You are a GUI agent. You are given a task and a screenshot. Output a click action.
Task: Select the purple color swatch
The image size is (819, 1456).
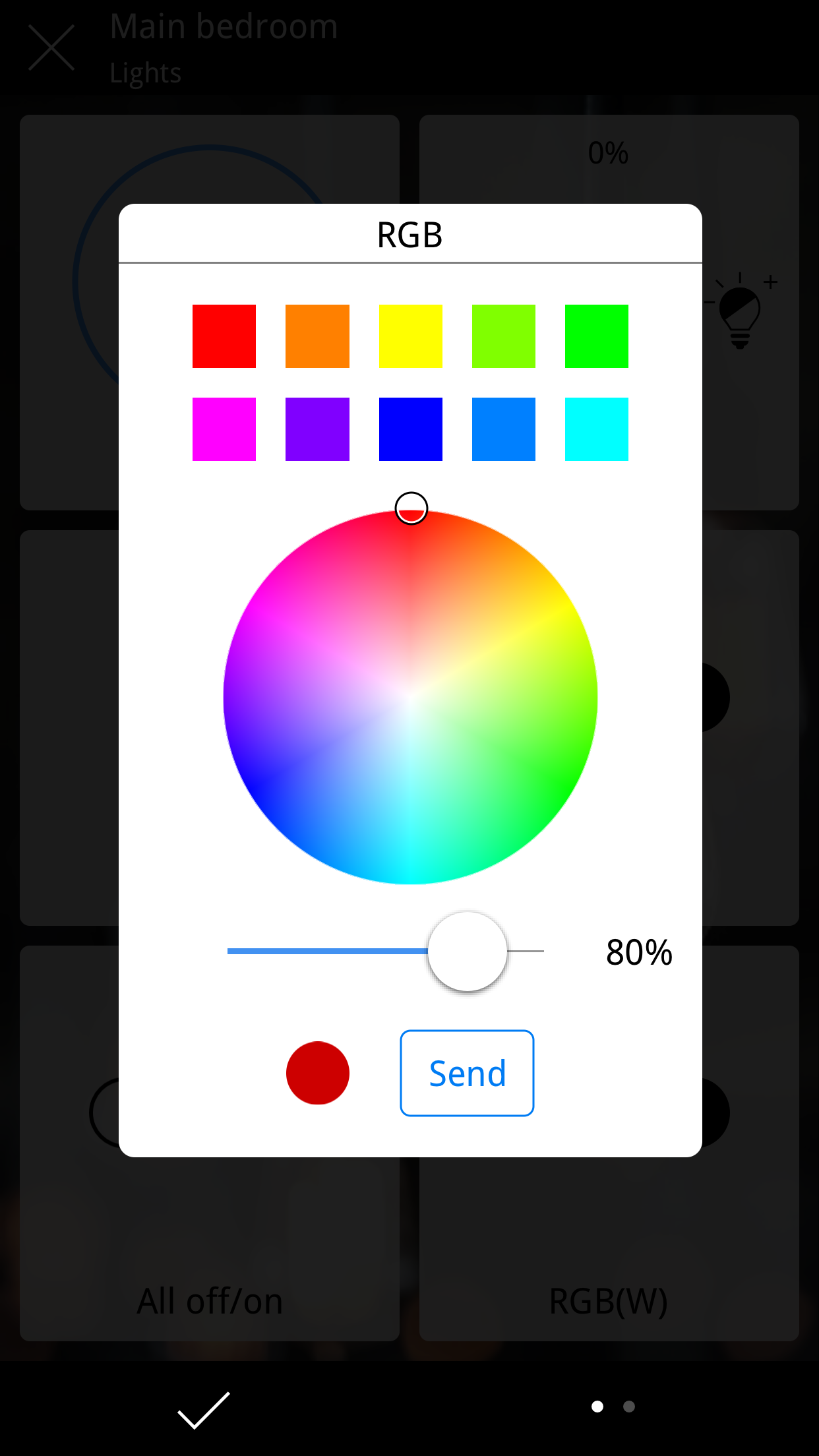(x=317, y=429)
